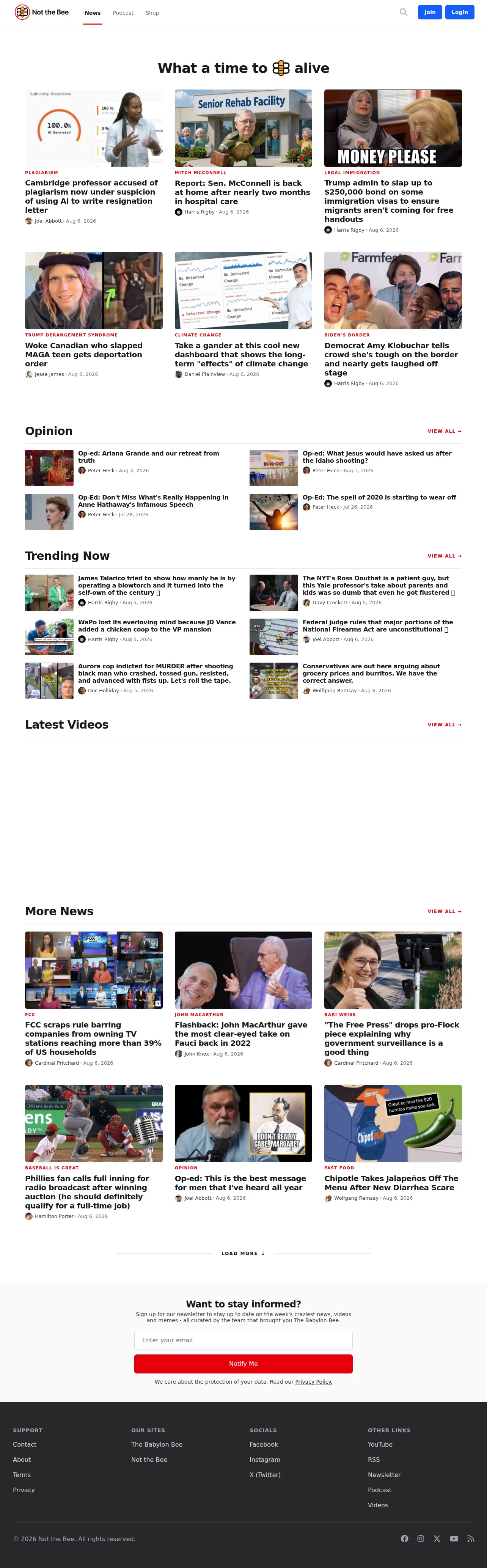Tap the Login button
Image resolution: width=487 pixels, height=1568 pixels.
pos(460,12)
